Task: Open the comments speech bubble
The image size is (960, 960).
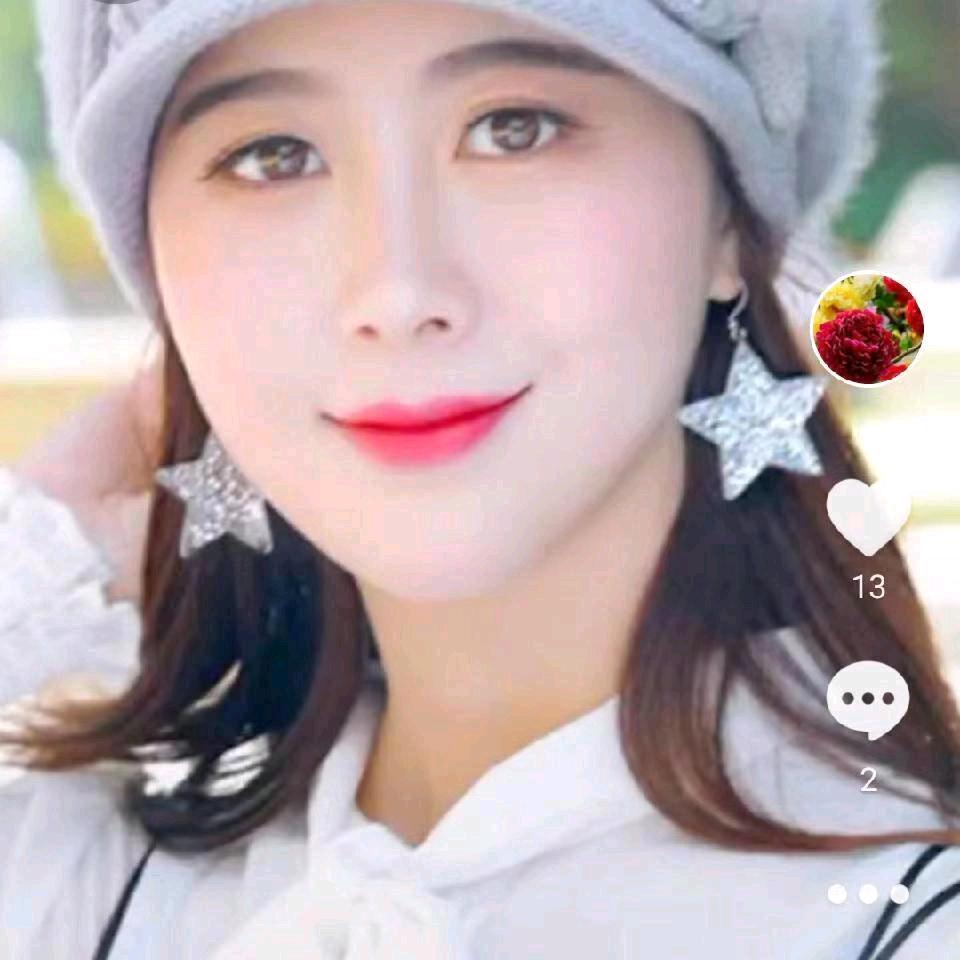Action: 868,700
